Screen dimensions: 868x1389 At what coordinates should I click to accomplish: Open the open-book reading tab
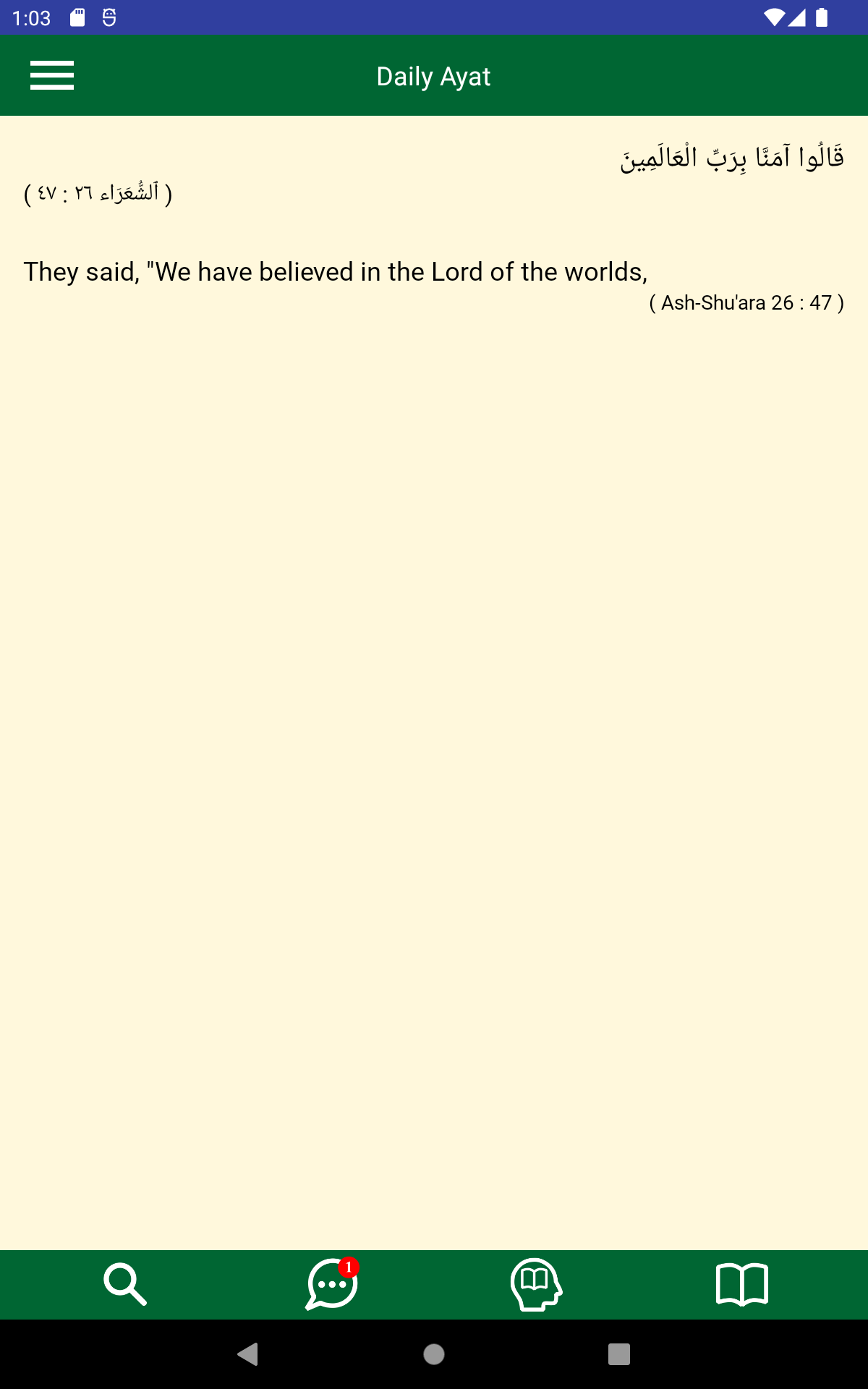tap(741, 1284)
